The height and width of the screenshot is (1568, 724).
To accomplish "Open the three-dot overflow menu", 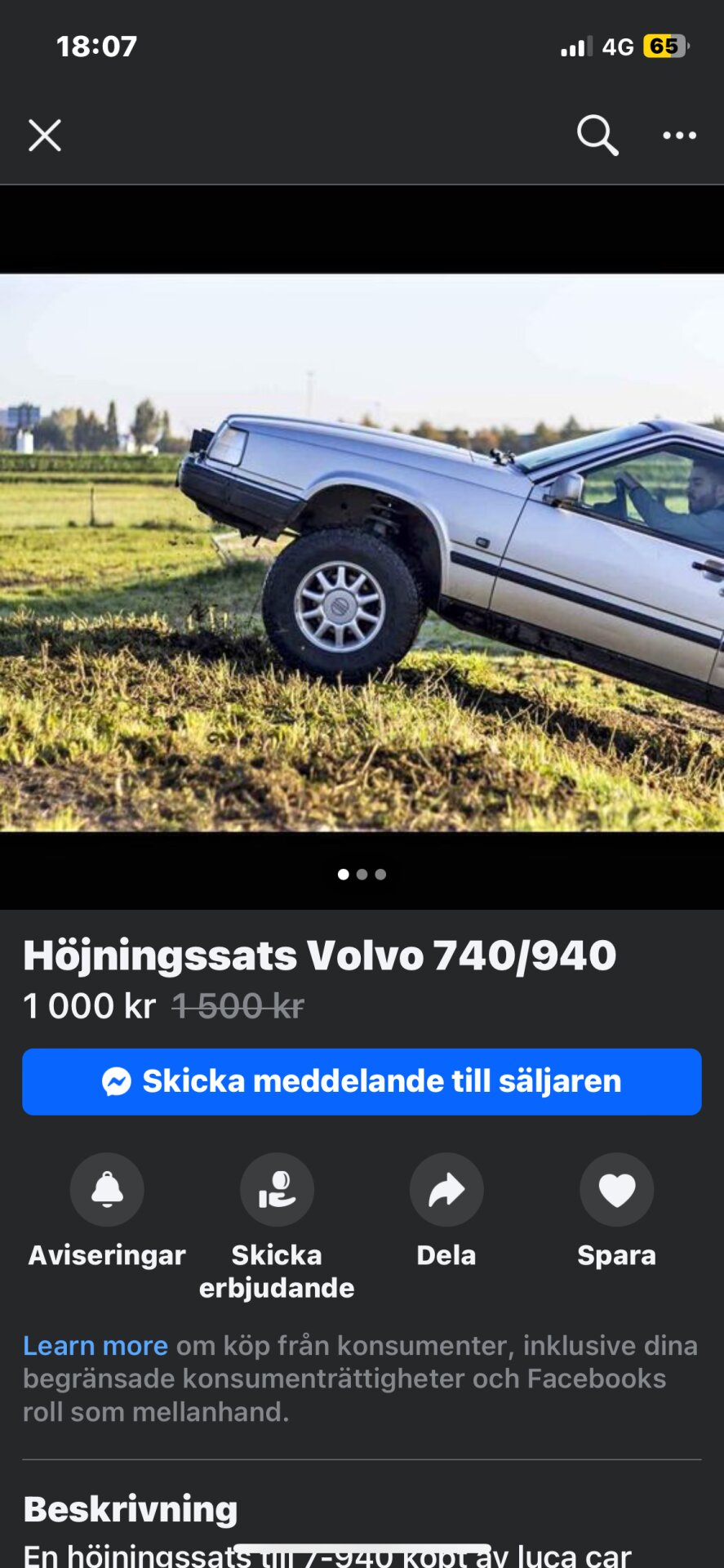I will click(x=679, y=136).
